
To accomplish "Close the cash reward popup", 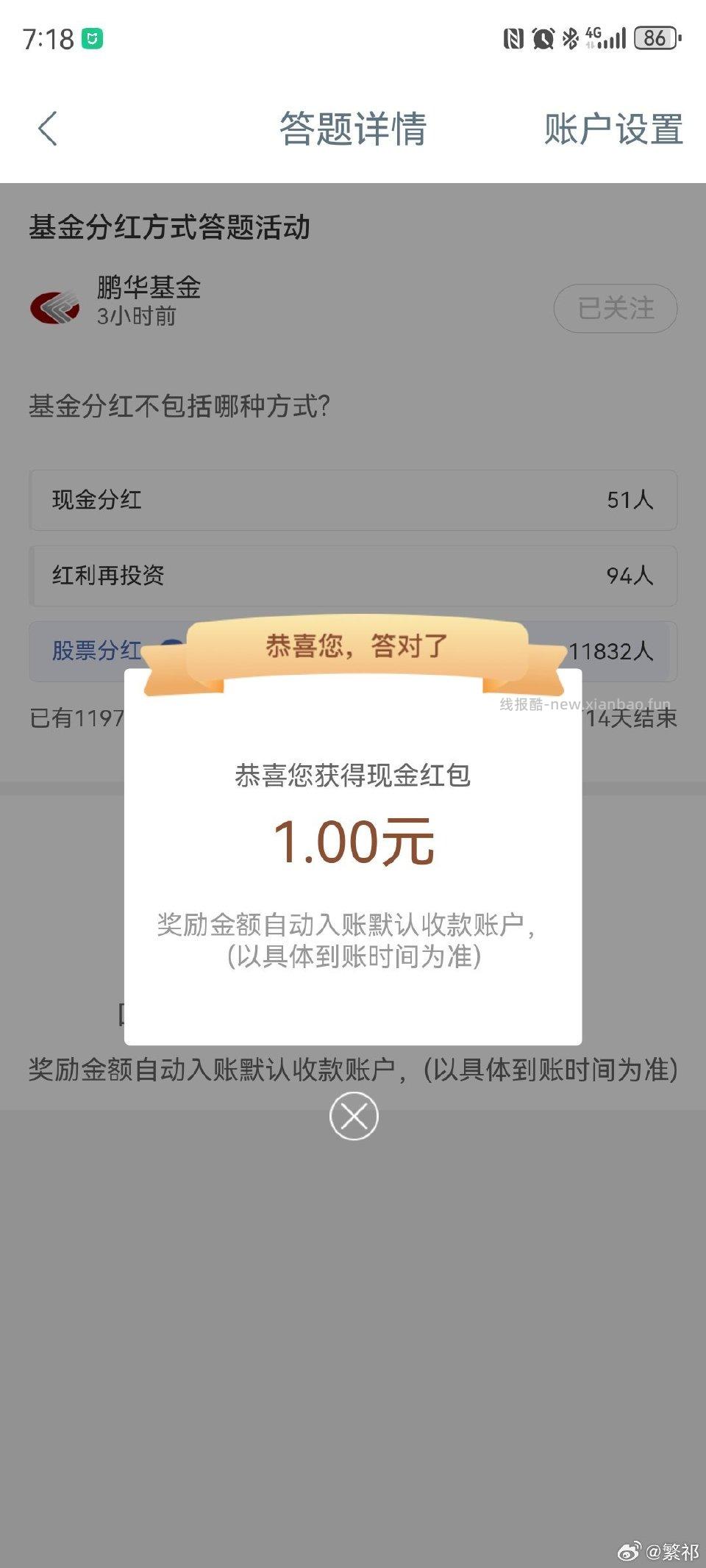I will [353, 1116].
